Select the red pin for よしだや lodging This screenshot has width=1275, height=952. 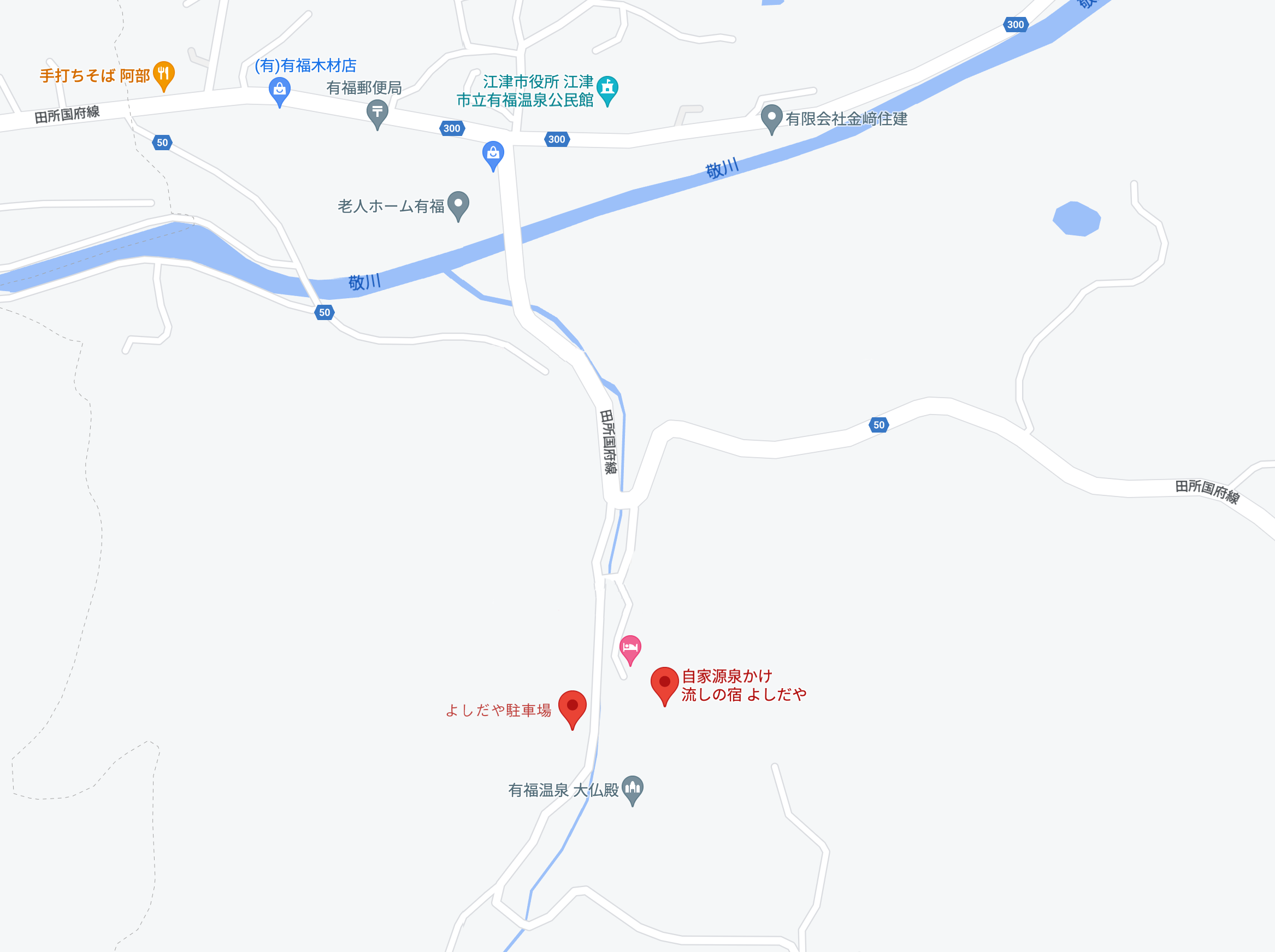click(664, 683)
